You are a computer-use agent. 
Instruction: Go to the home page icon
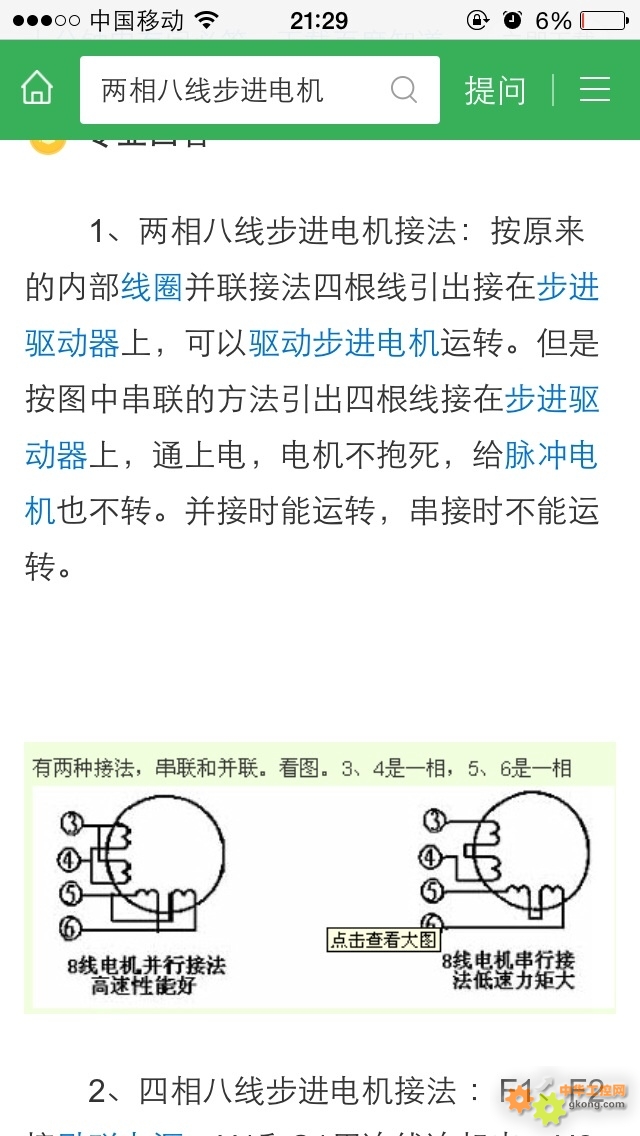(37, 90)
